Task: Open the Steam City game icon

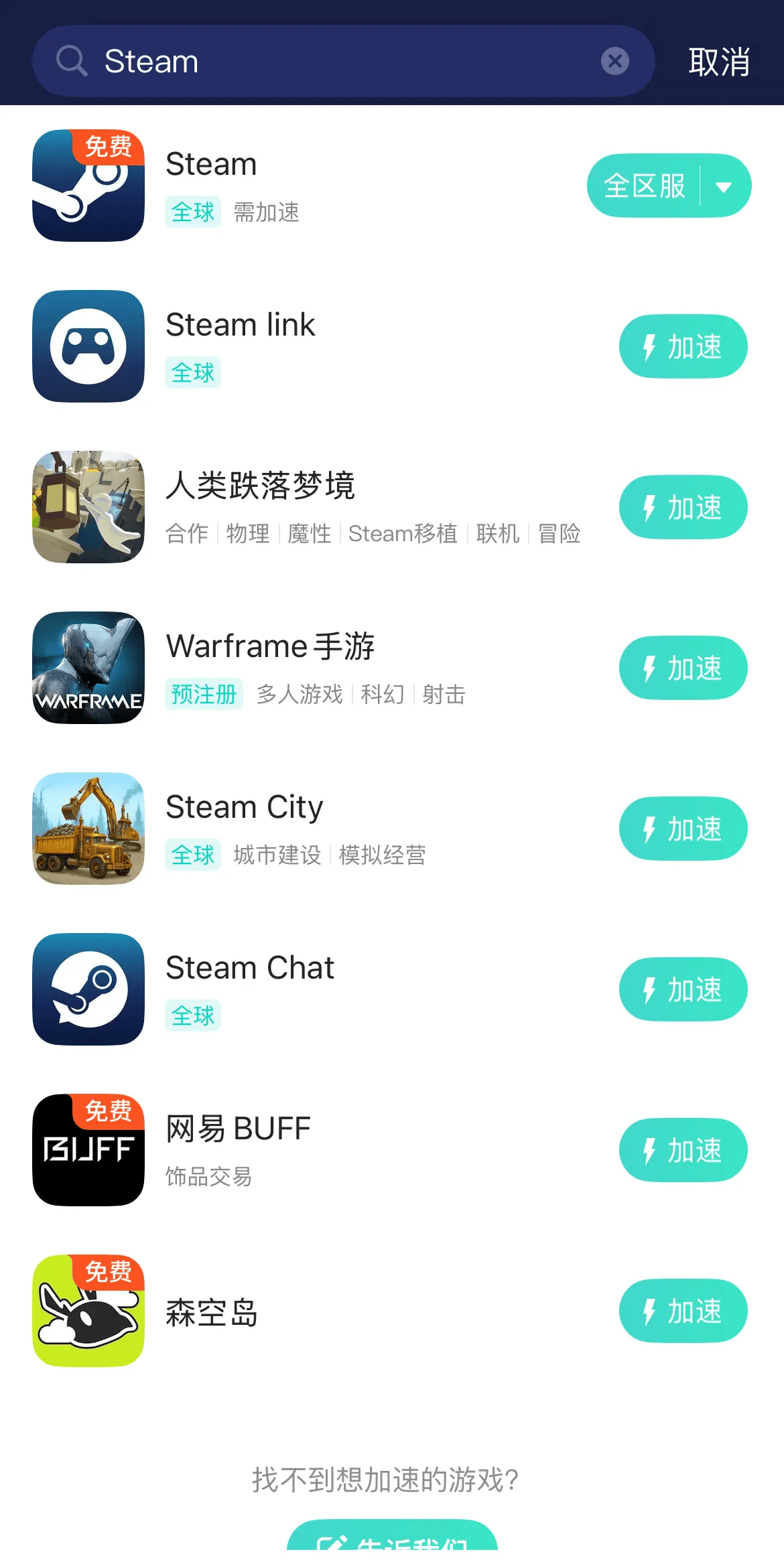Action: [88, 830]
